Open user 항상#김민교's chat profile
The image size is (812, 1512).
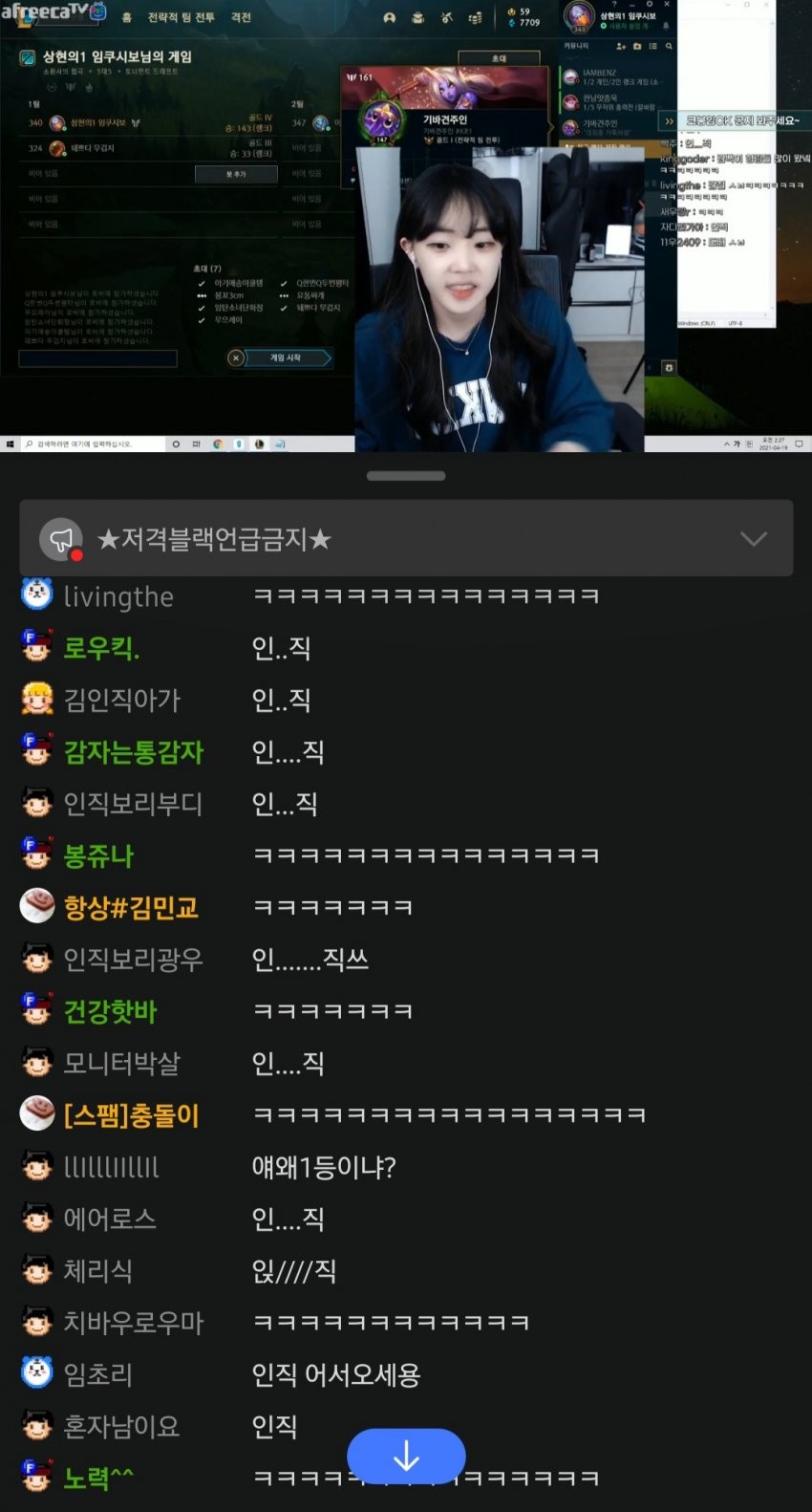coord(131,907)
